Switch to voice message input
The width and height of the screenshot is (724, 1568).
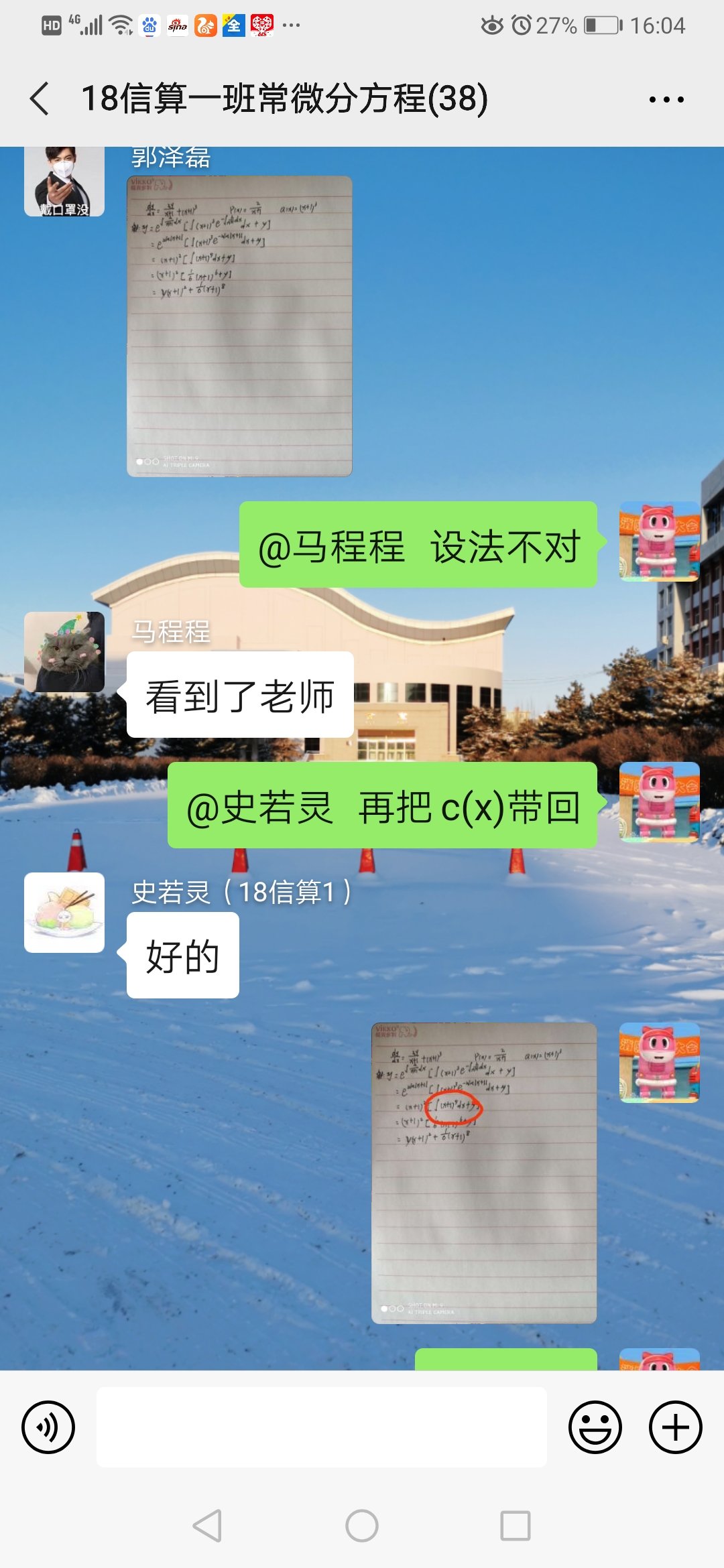(x=48, y=1427)
